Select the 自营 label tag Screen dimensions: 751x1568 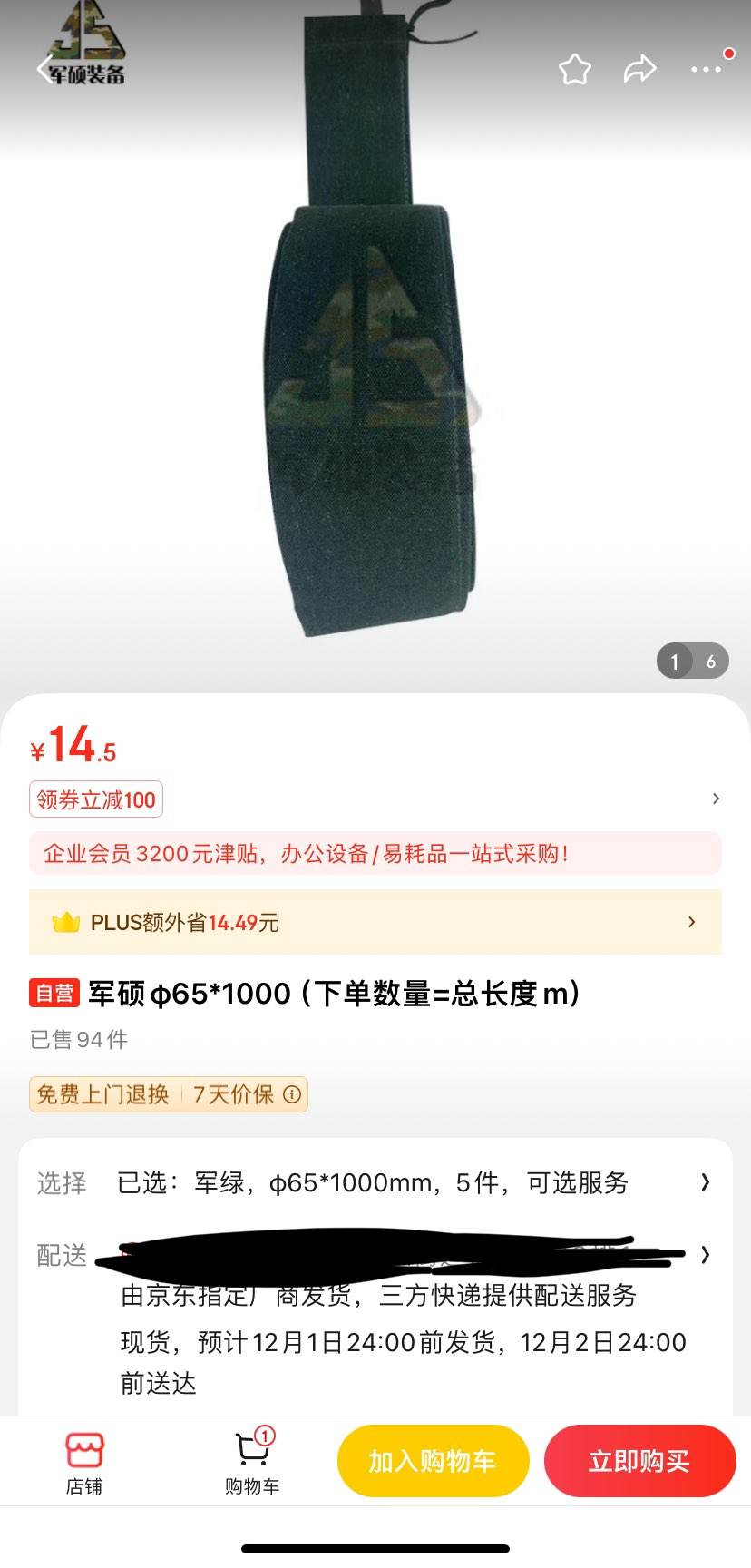(52, 995)
